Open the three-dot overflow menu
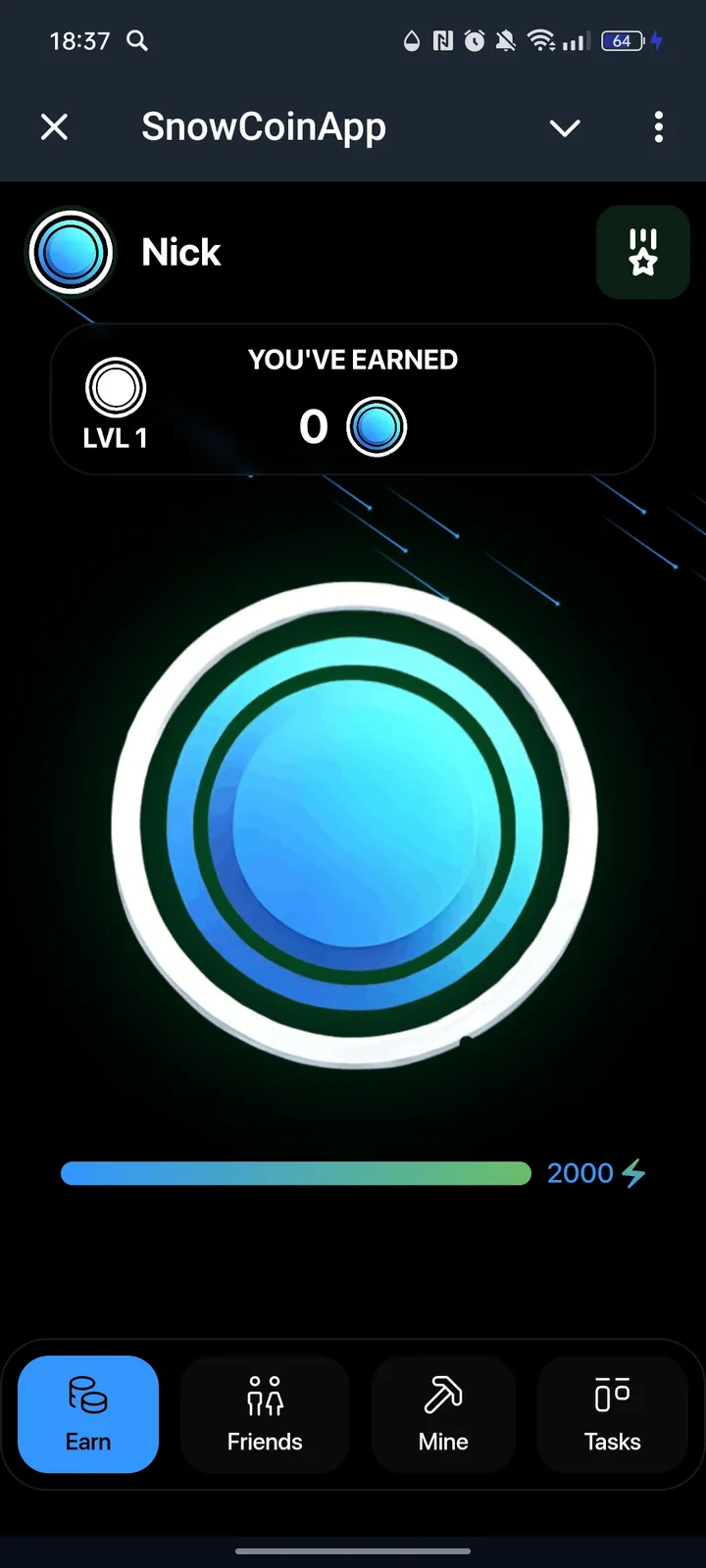This screenshot has width=706, height=1568. point(658,127)
